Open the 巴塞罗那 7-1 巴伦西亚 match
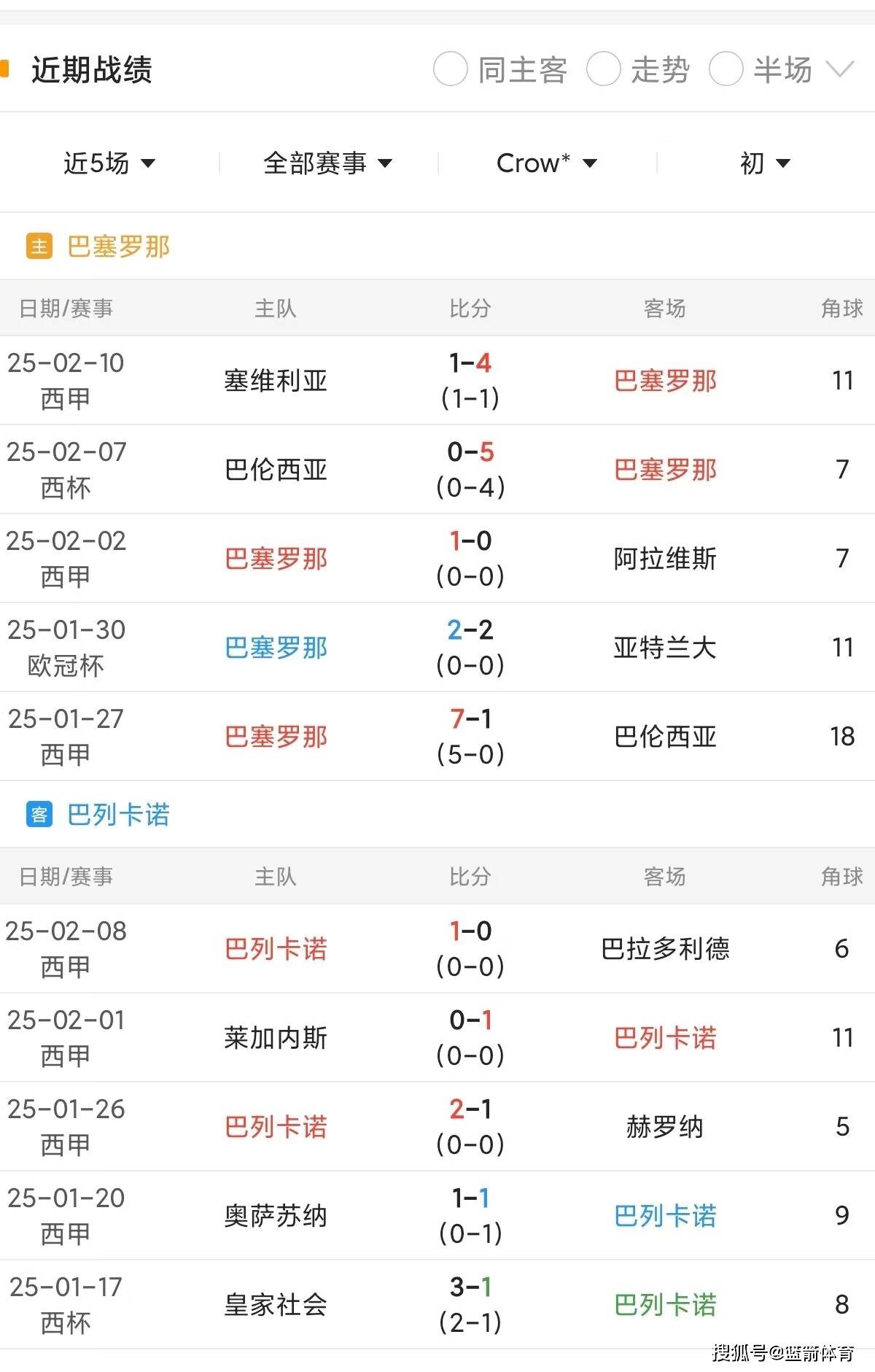 437,737
